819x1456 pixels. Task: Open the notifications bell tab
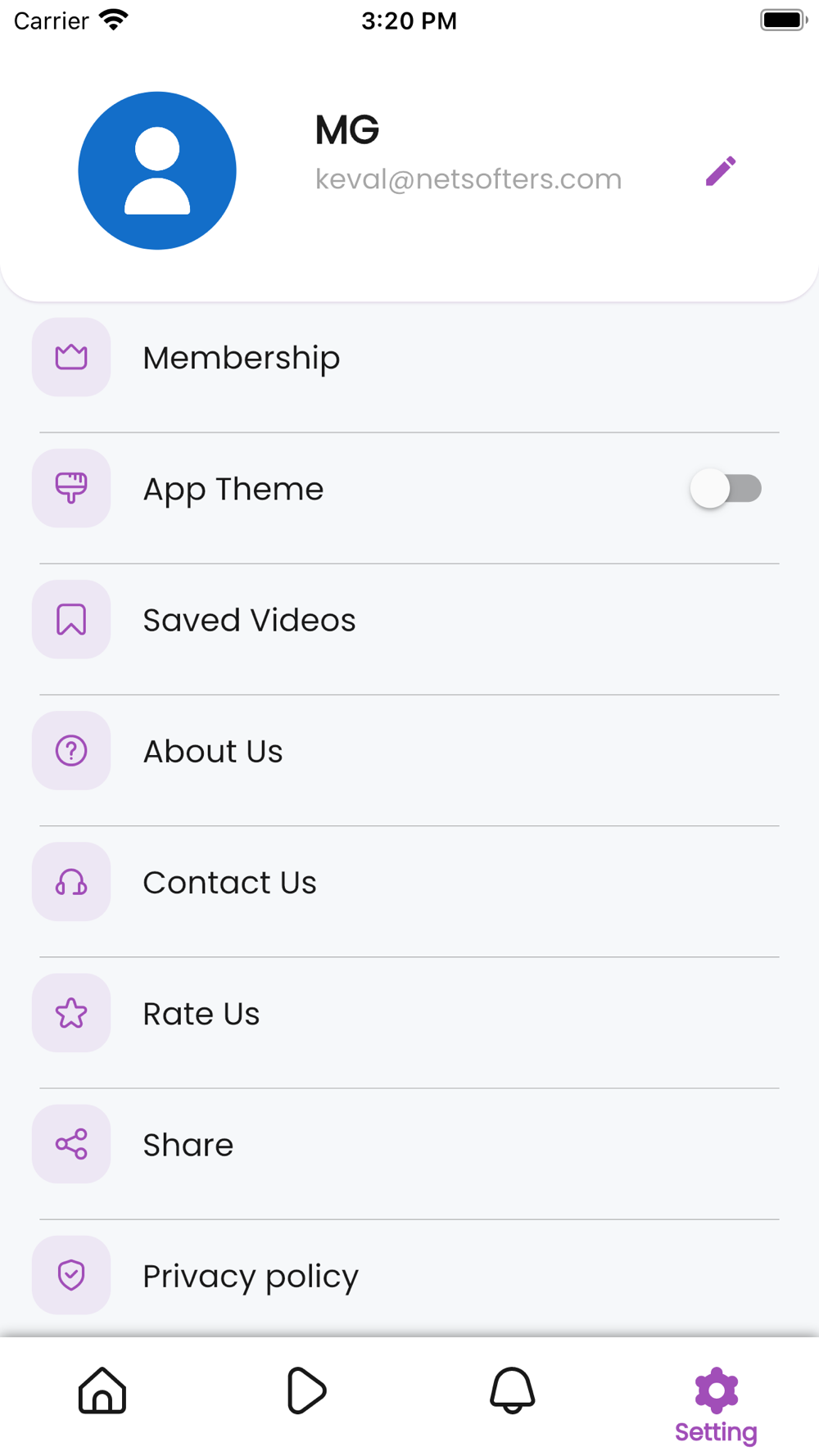(x=512, y=1390)
